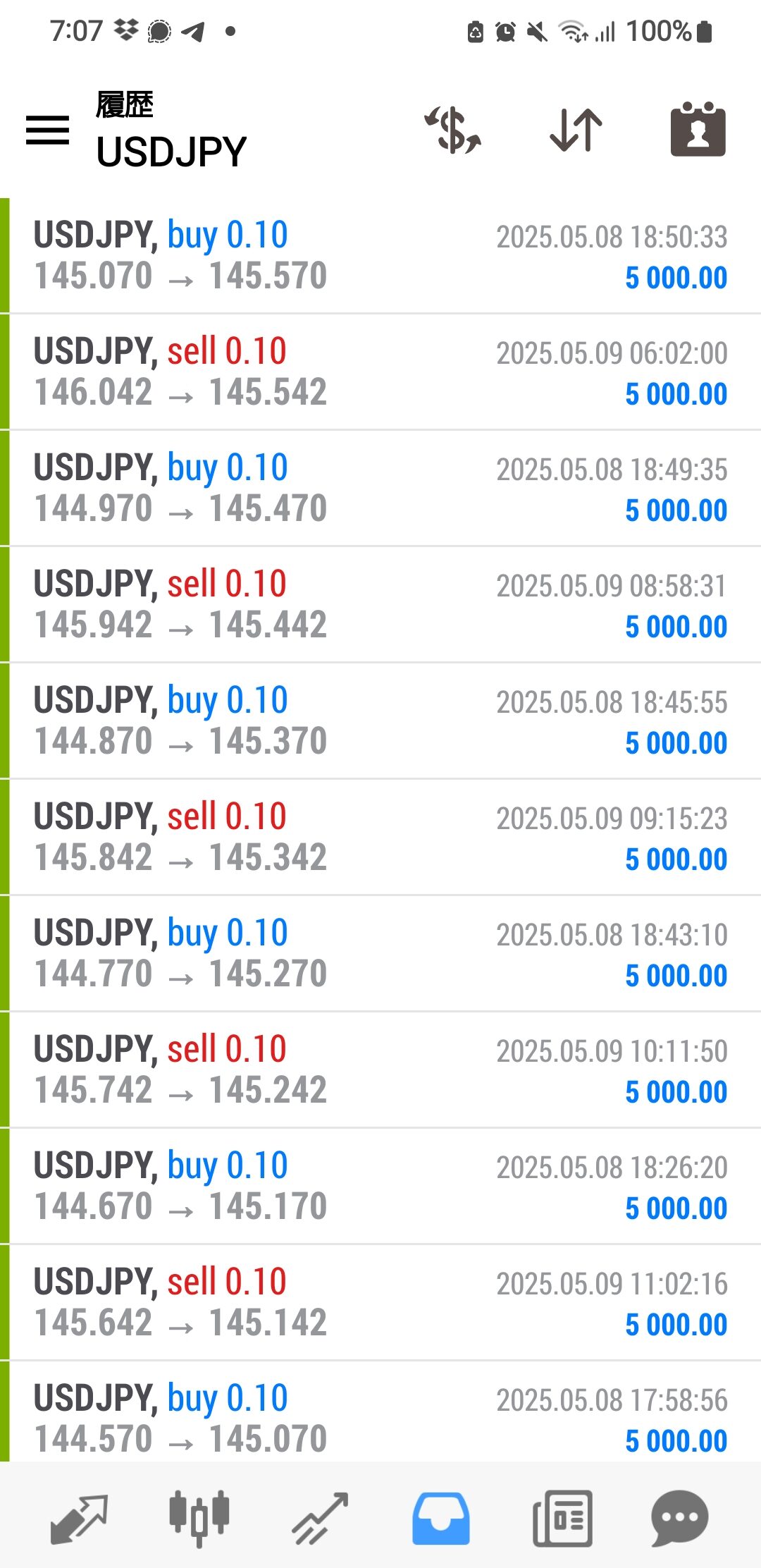Switch to the trade trend-line tab
The image size is (761, 1568).
[321, 1519]
